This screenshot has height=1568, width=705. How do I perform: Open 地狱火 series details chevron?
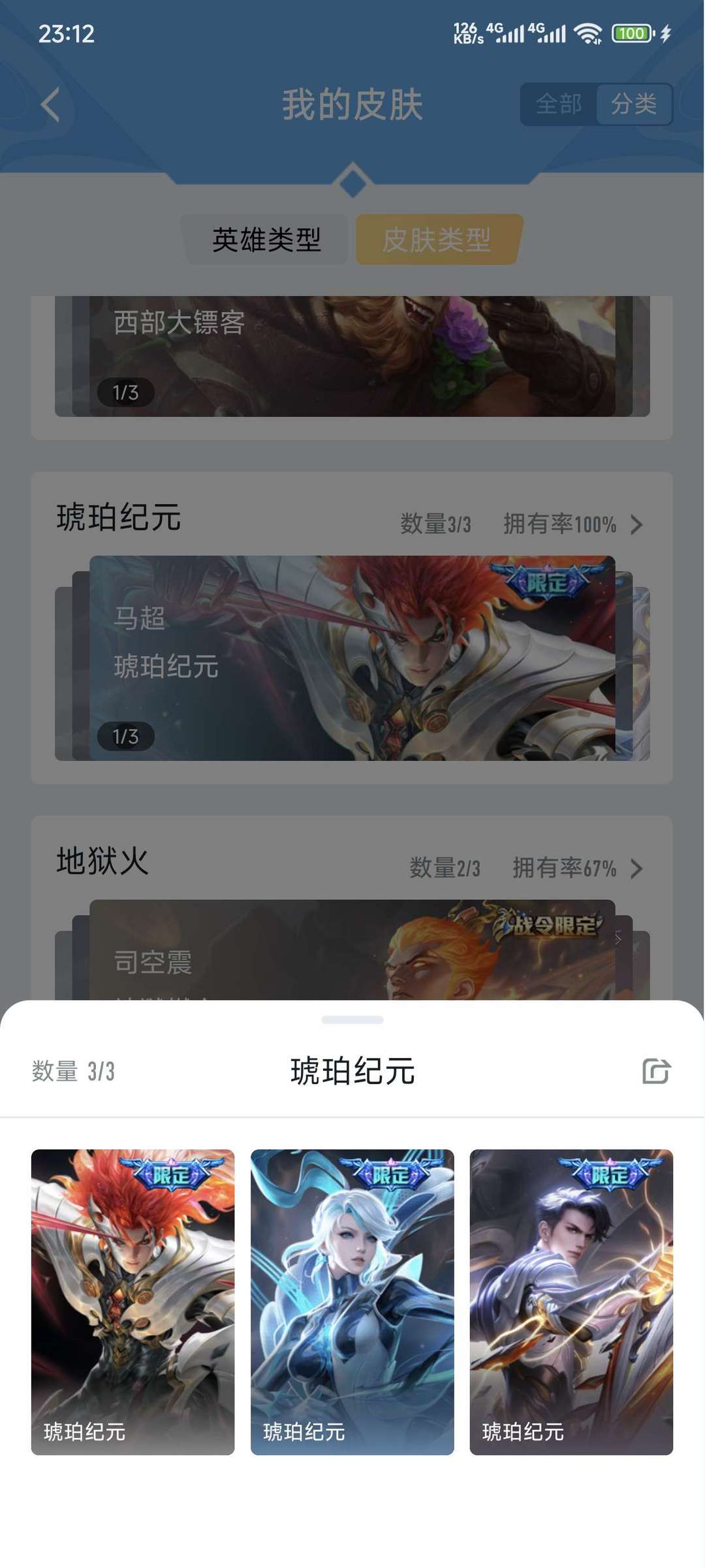coord(636,869)
